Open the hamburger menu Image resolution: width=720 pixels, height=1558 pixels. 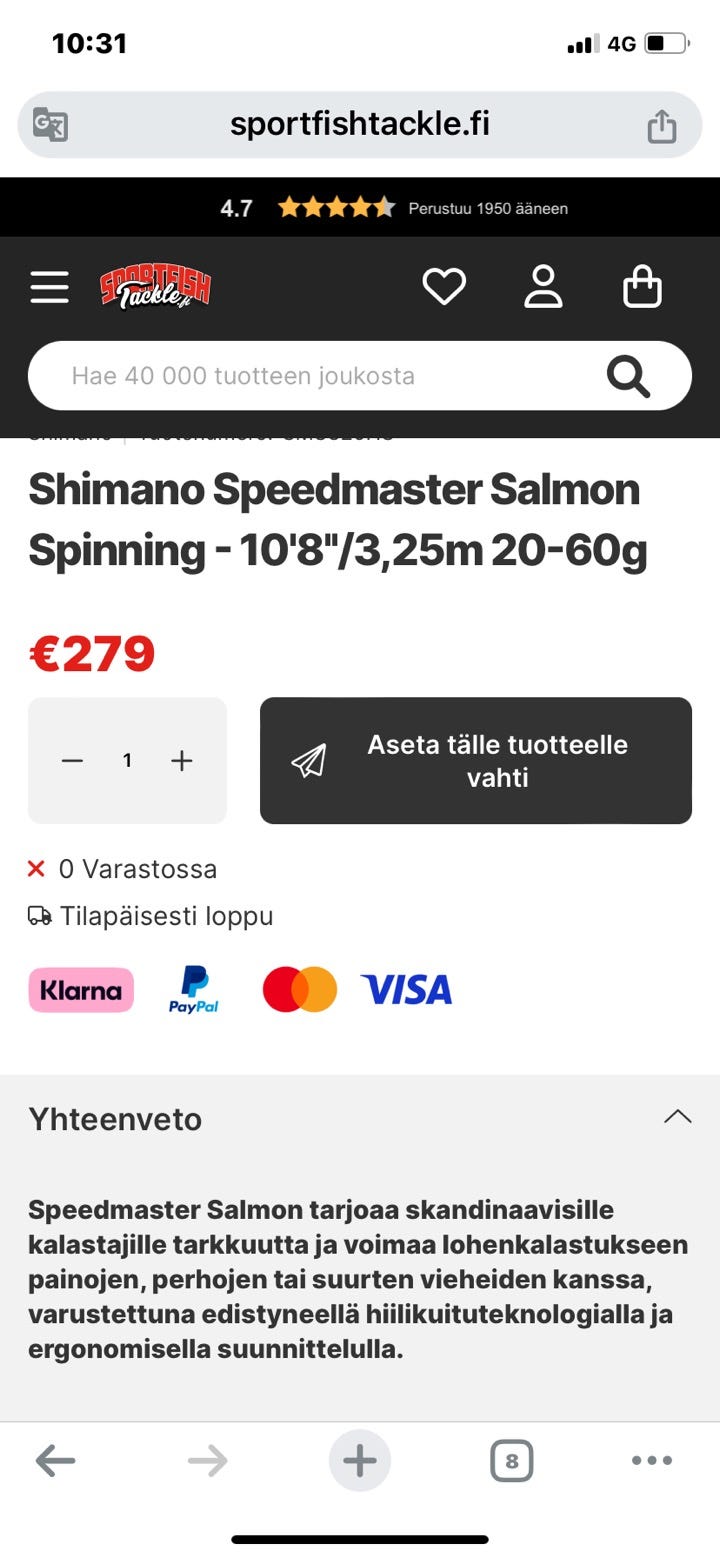click(x=49, y=288)
